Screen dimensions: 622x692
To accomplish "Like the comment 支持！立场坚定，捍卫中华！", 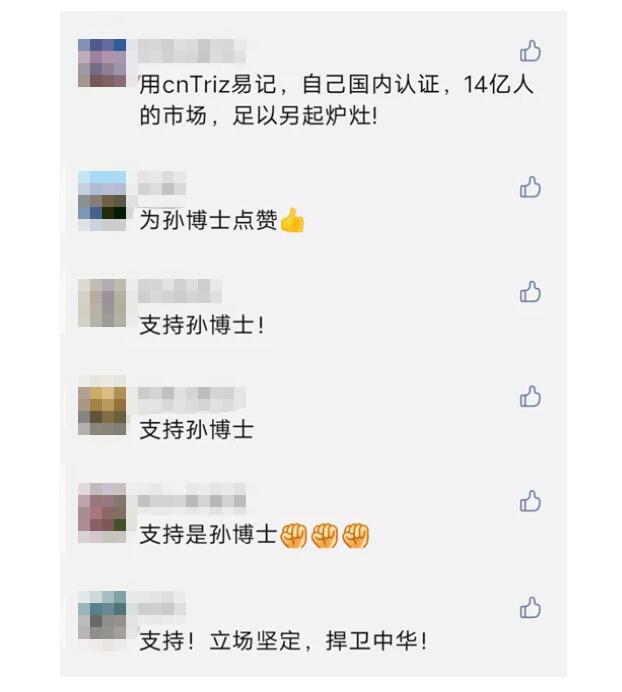I will (x=530, y=607).
